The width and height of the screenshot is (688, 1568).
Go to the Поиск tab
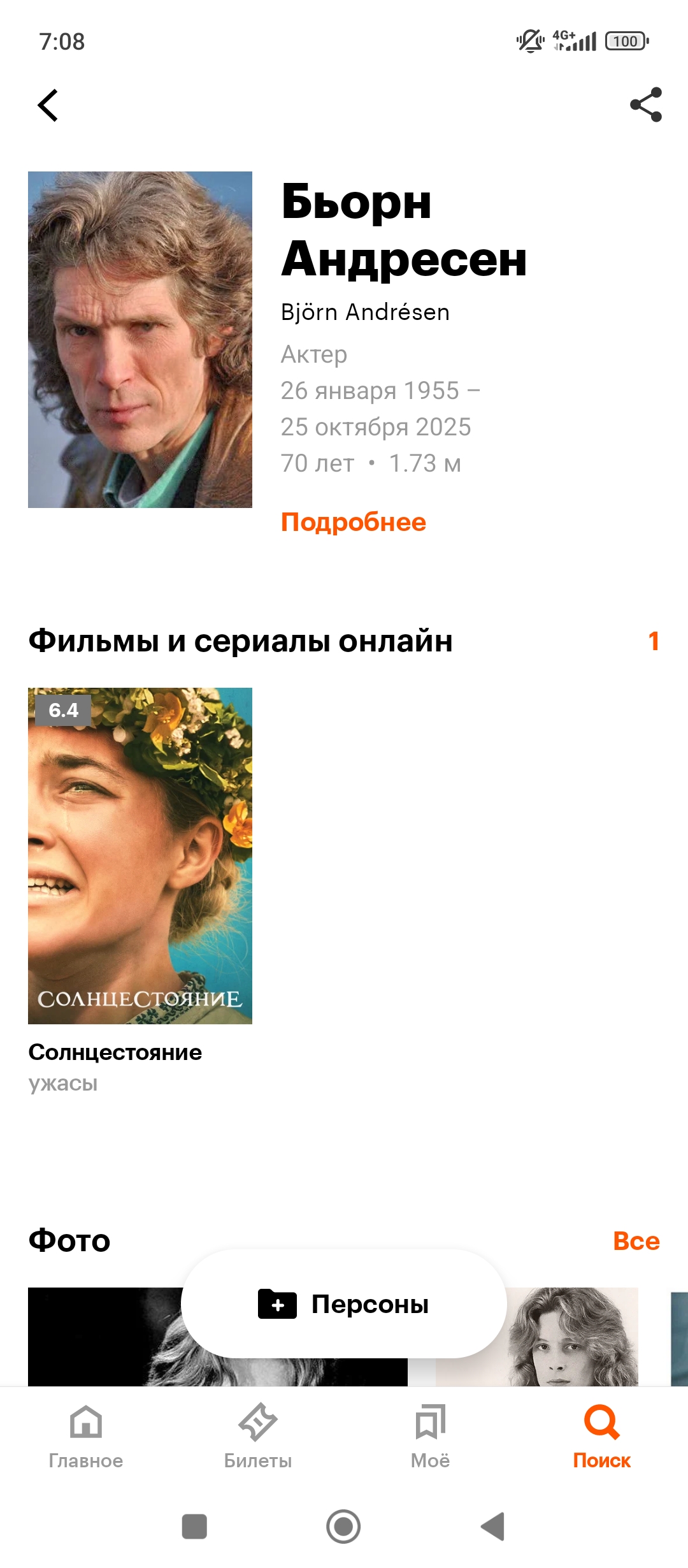[601, 1434]
